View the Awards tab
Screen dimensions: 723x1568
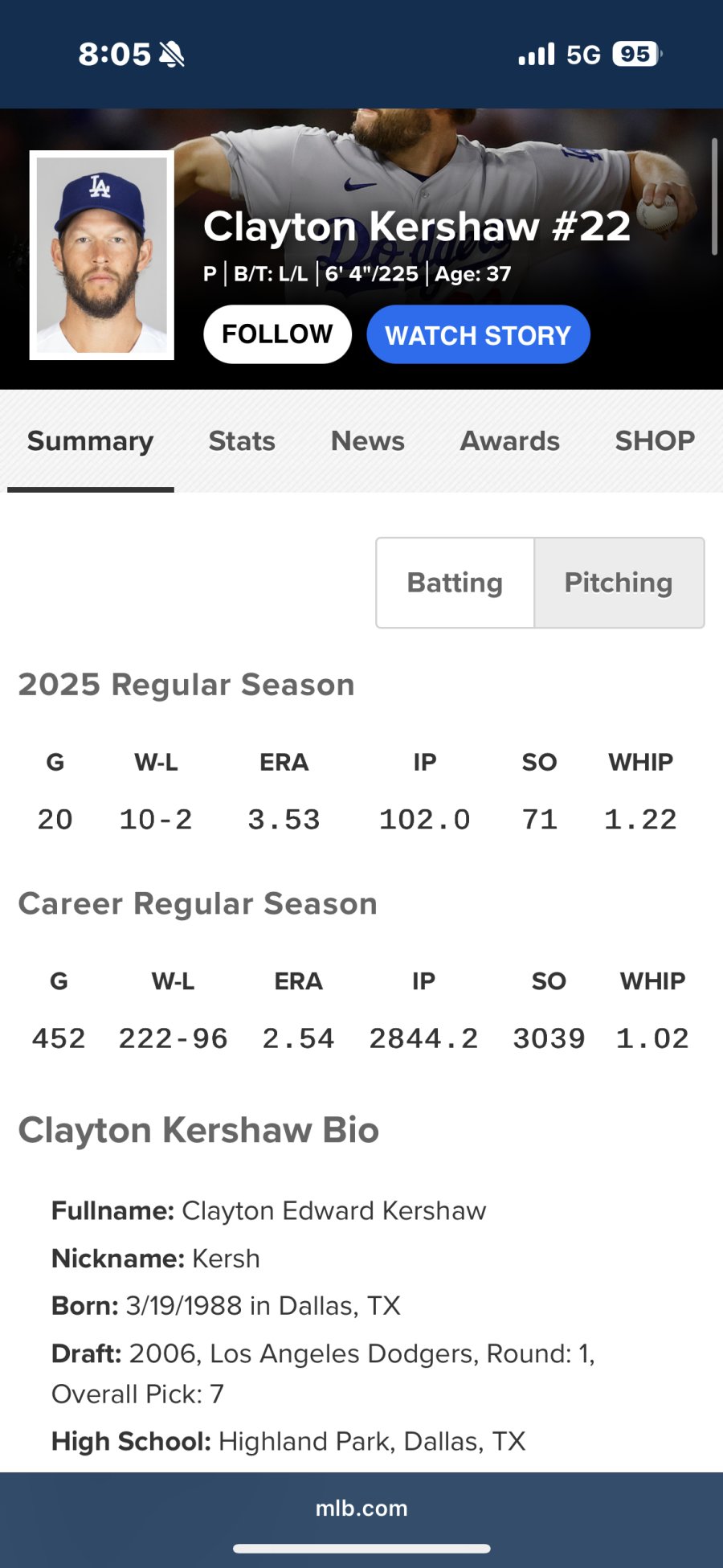click(509, 441)
